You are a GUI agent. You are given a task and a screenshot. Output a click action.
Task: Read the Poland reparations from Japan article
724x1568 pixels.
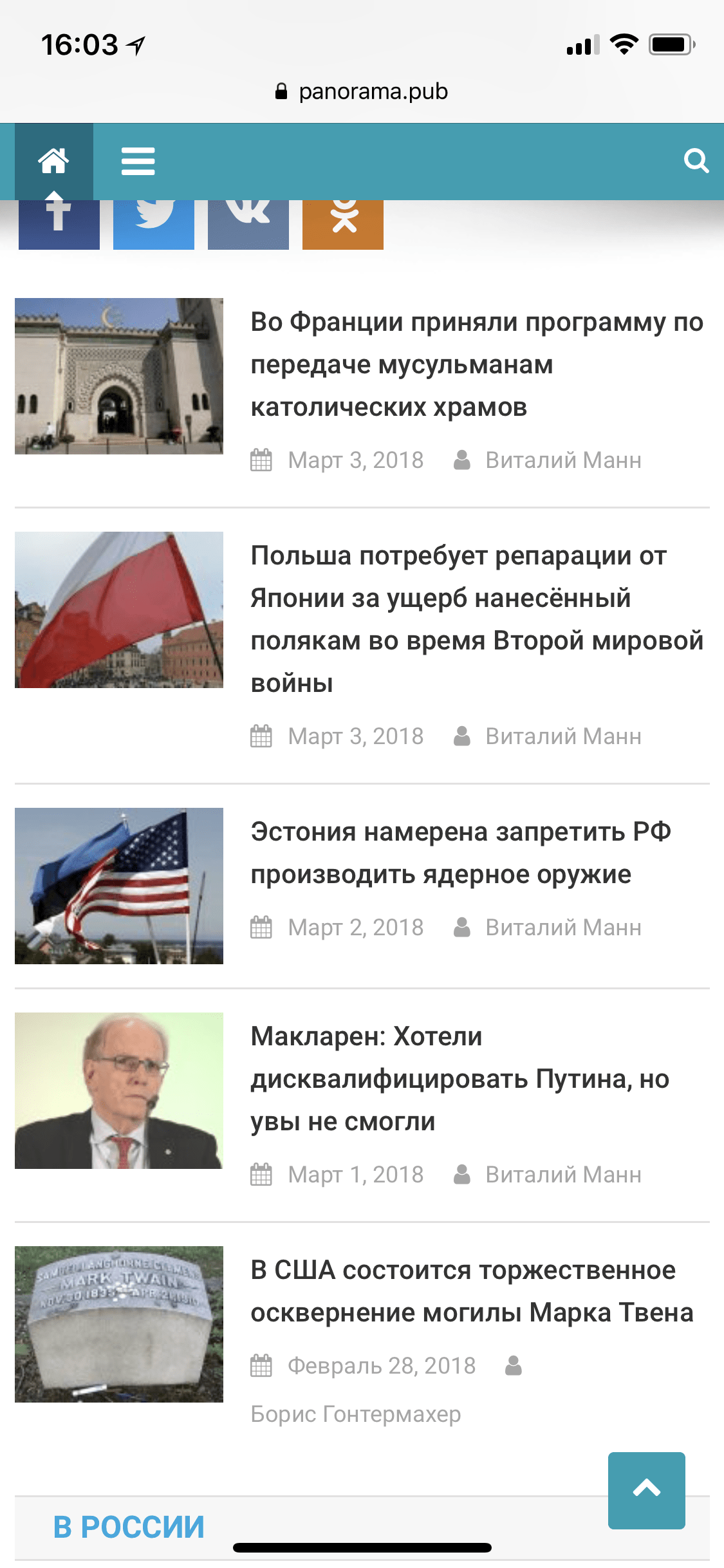[x=476, y=619]
